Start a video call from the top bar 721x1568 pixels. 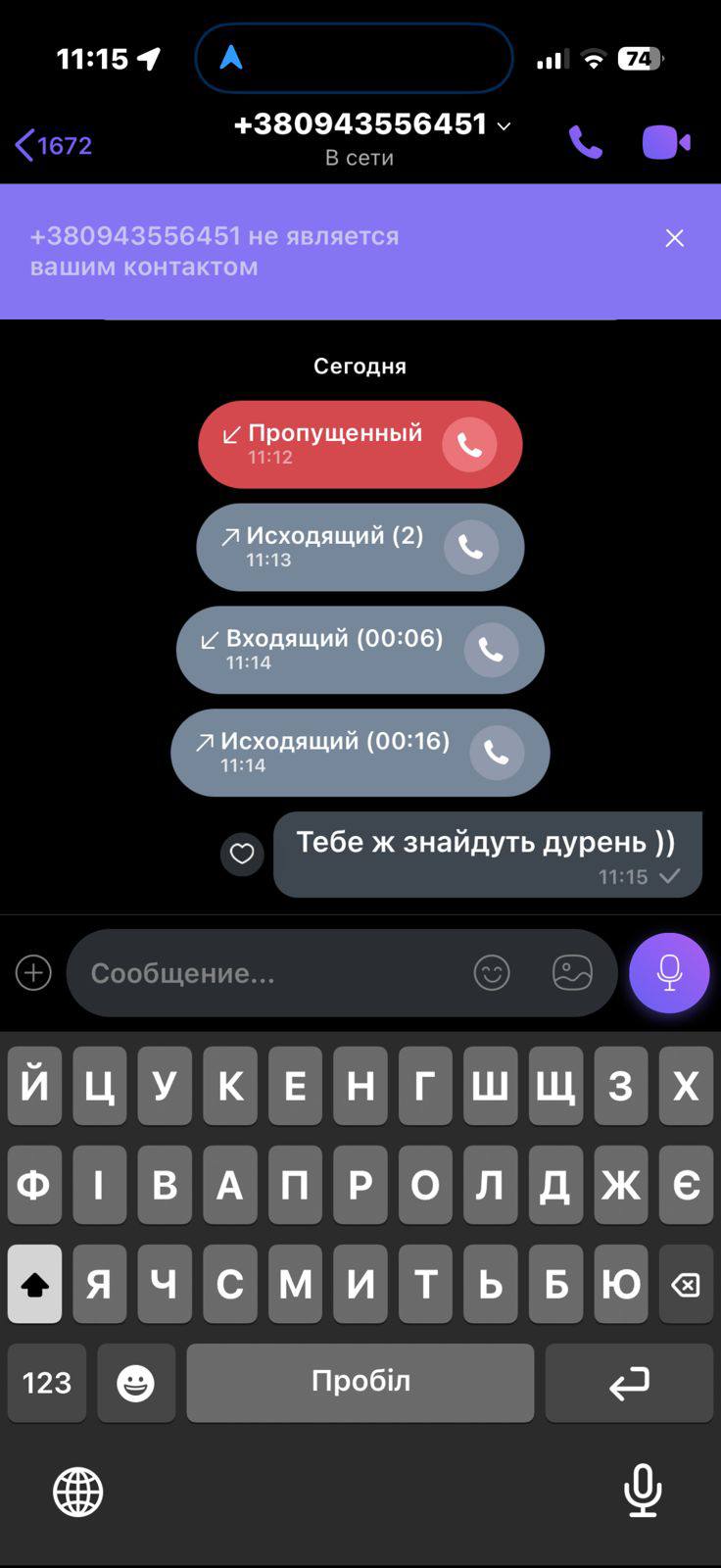click(x=666, y=141)
